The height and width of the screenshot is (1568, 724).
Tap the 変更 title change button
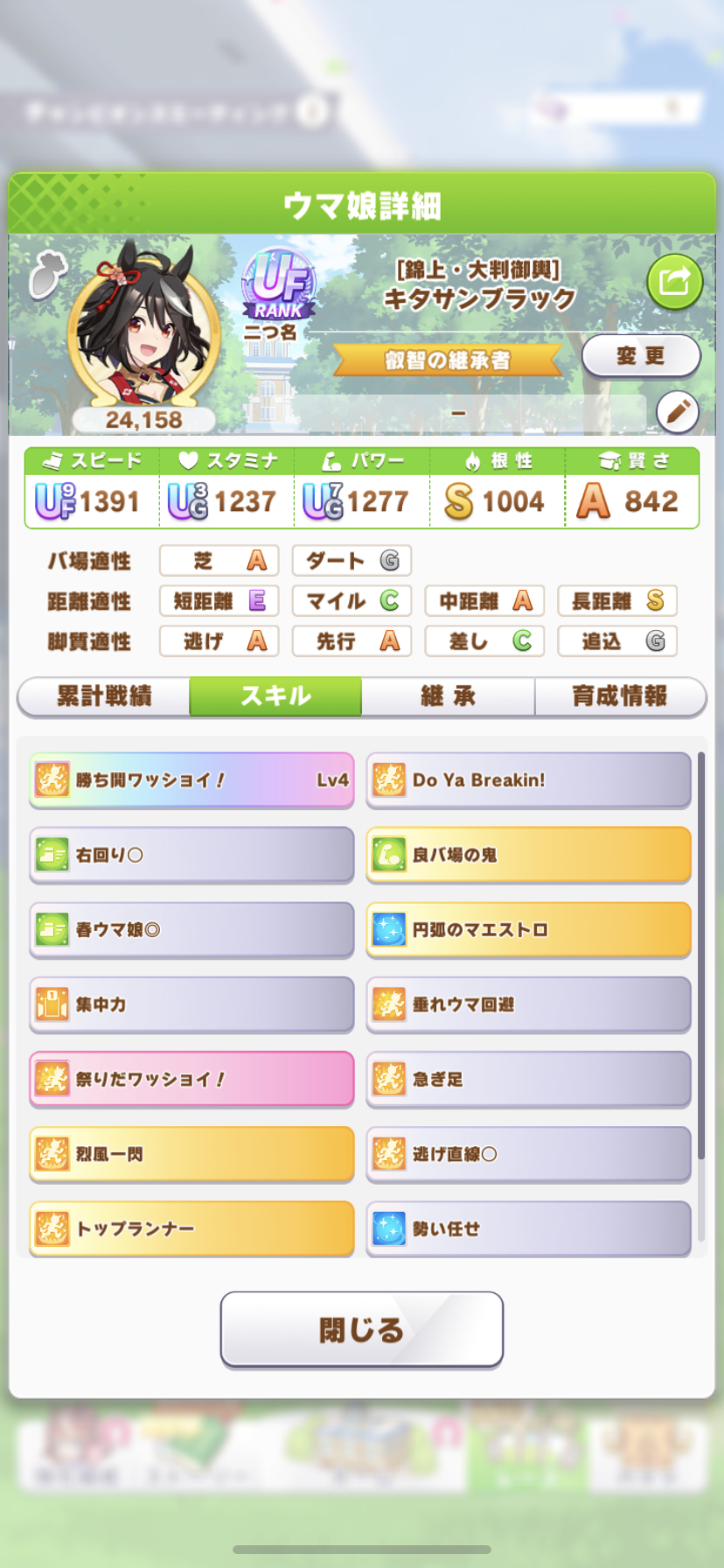[641, 356]
